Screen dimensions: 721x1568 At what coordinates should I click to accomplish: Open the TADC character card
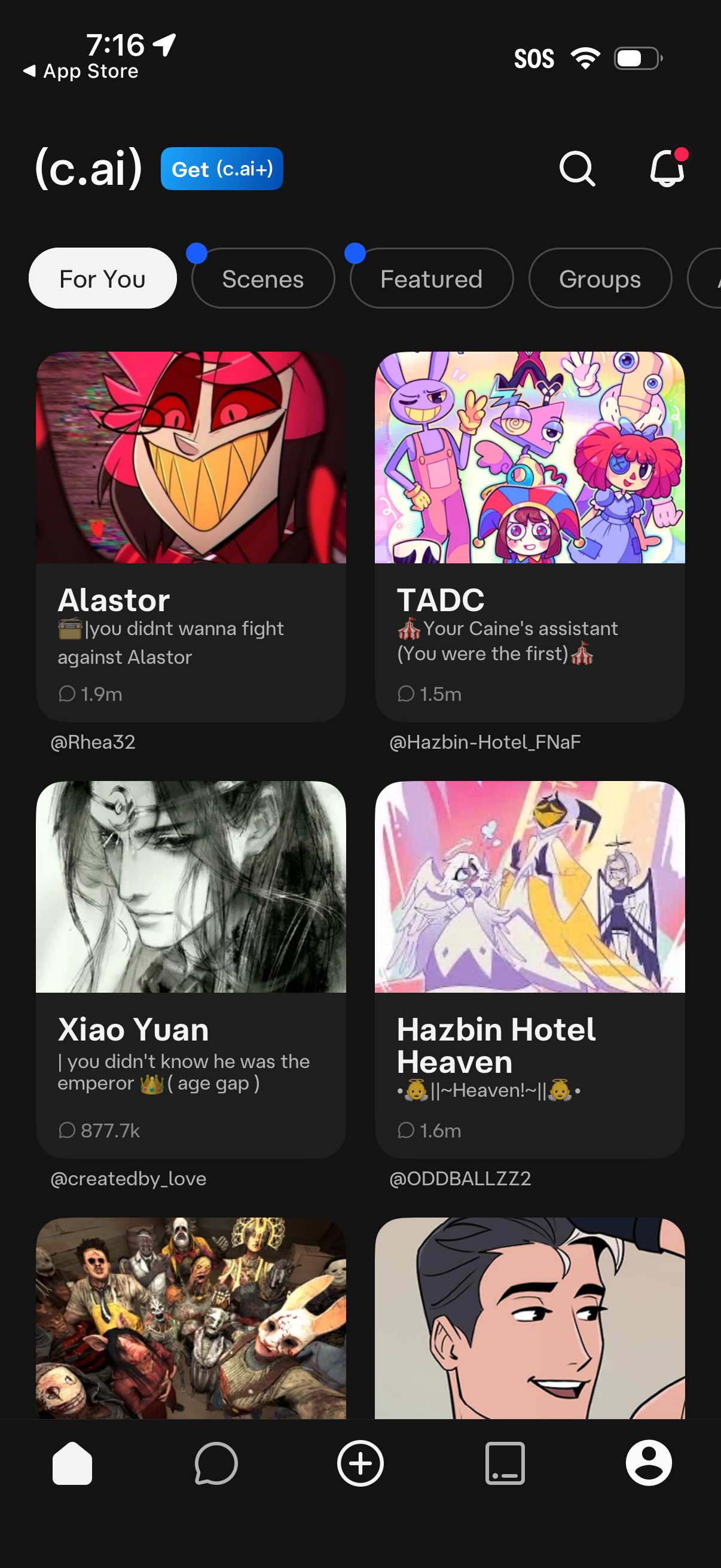pos(529,536)
